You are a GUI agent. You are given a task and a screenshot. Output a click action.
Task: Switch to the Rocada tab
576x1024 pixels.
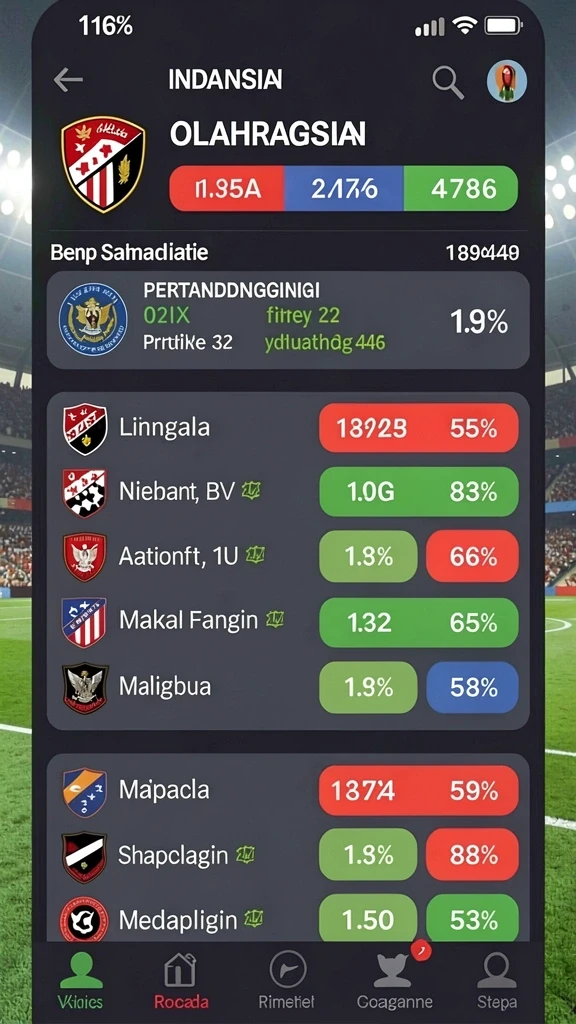coord(181,981)
